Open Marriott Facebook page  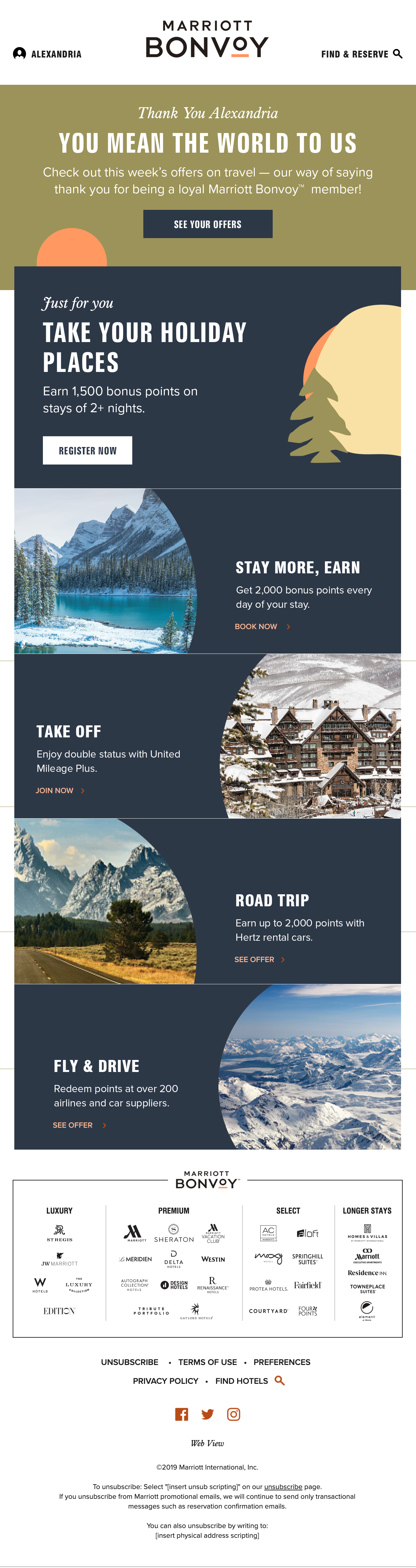click(181, 1414)
